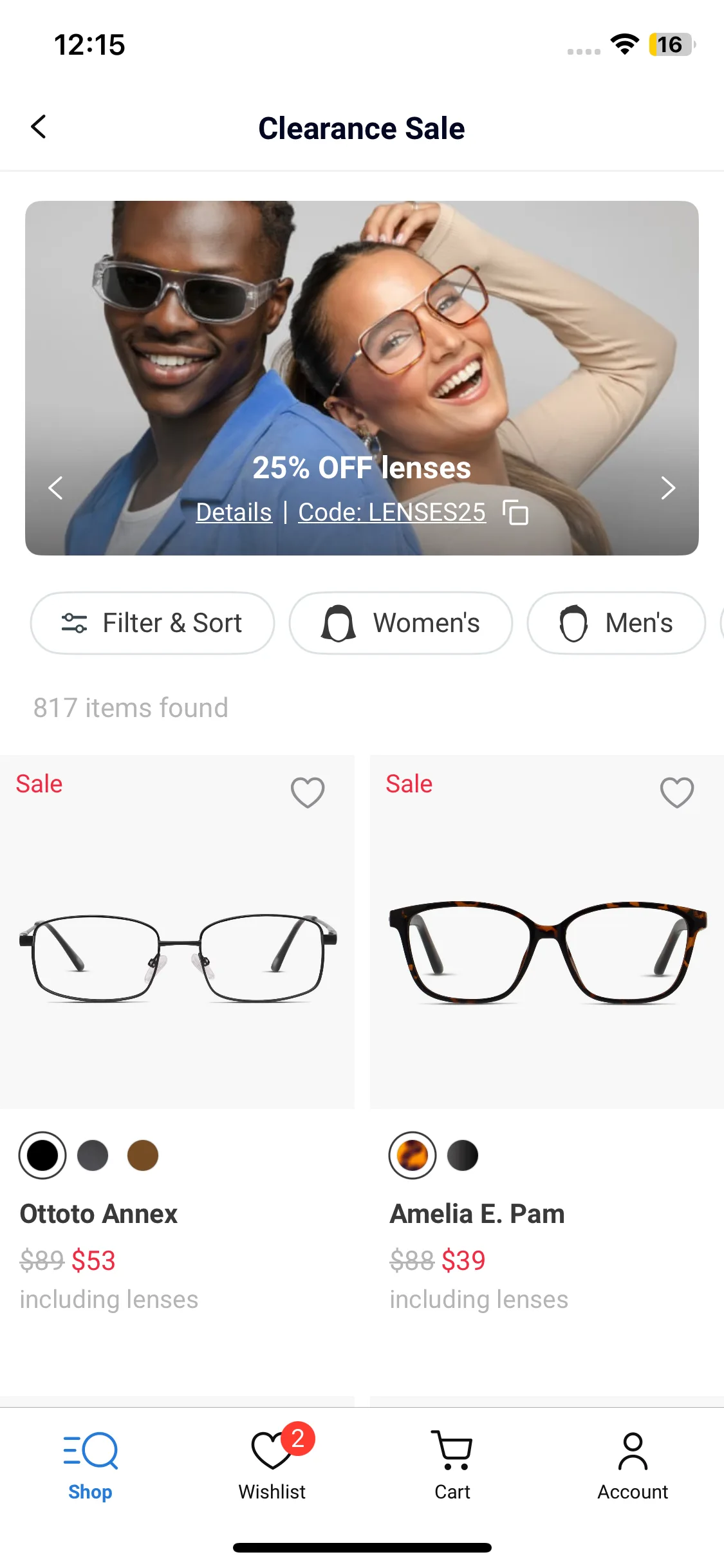724x1568 pixels.
Task: Add Ottoto Annex to wishlist
Action: point(308,792)
